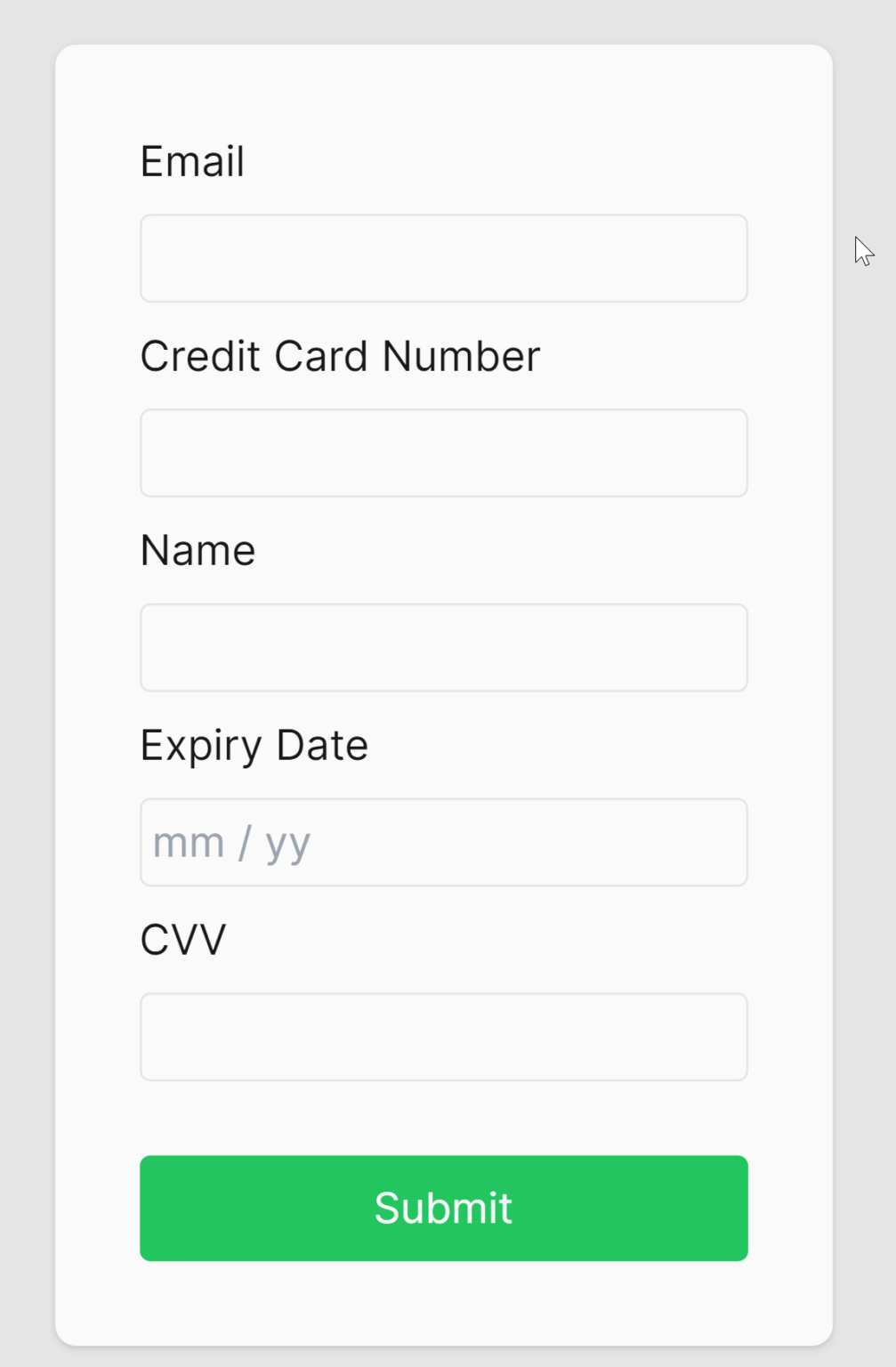The height and width of the screenshot is (1367, 896).
Task: Activate the CVV entry box
Action: 443,1036
